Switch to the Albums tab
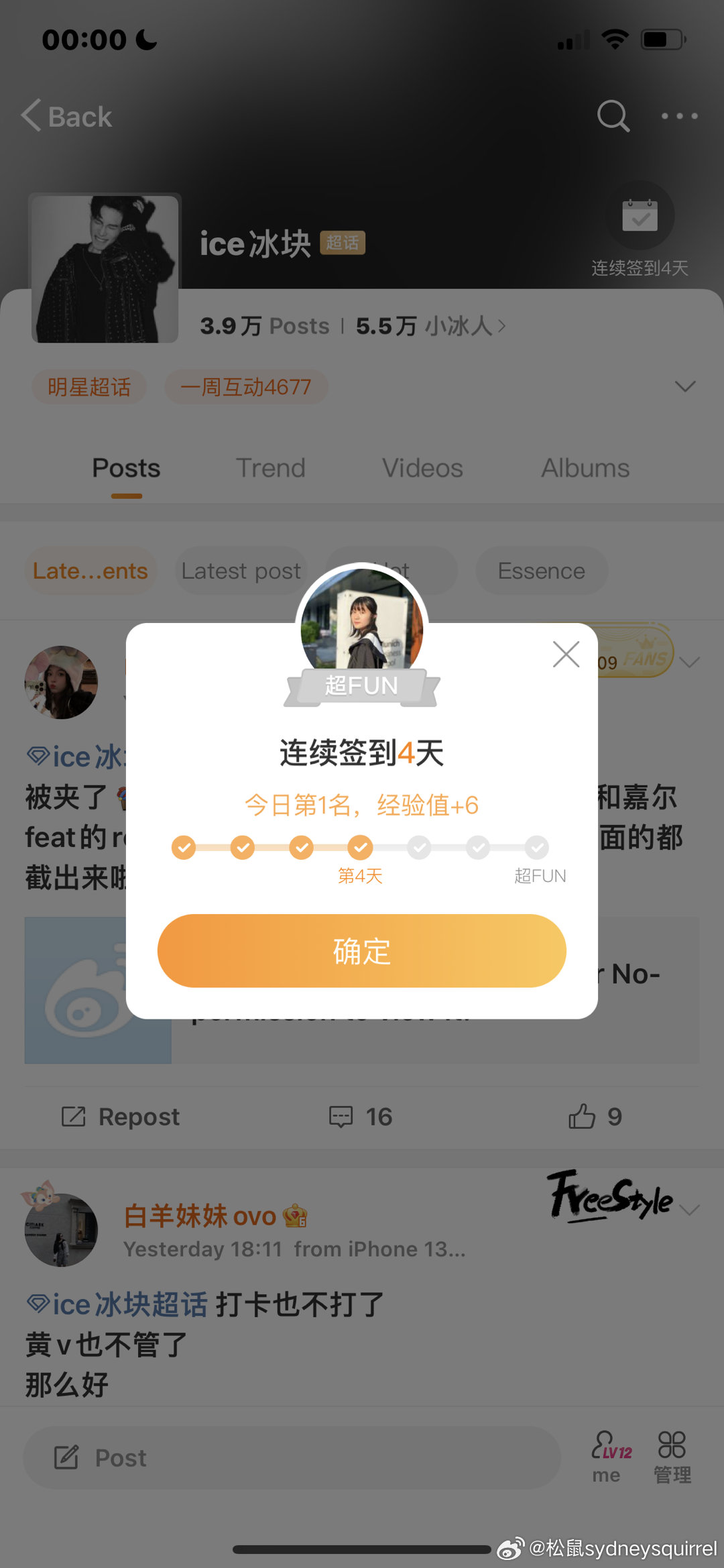The image size is (724, 1568). point(585,468)
